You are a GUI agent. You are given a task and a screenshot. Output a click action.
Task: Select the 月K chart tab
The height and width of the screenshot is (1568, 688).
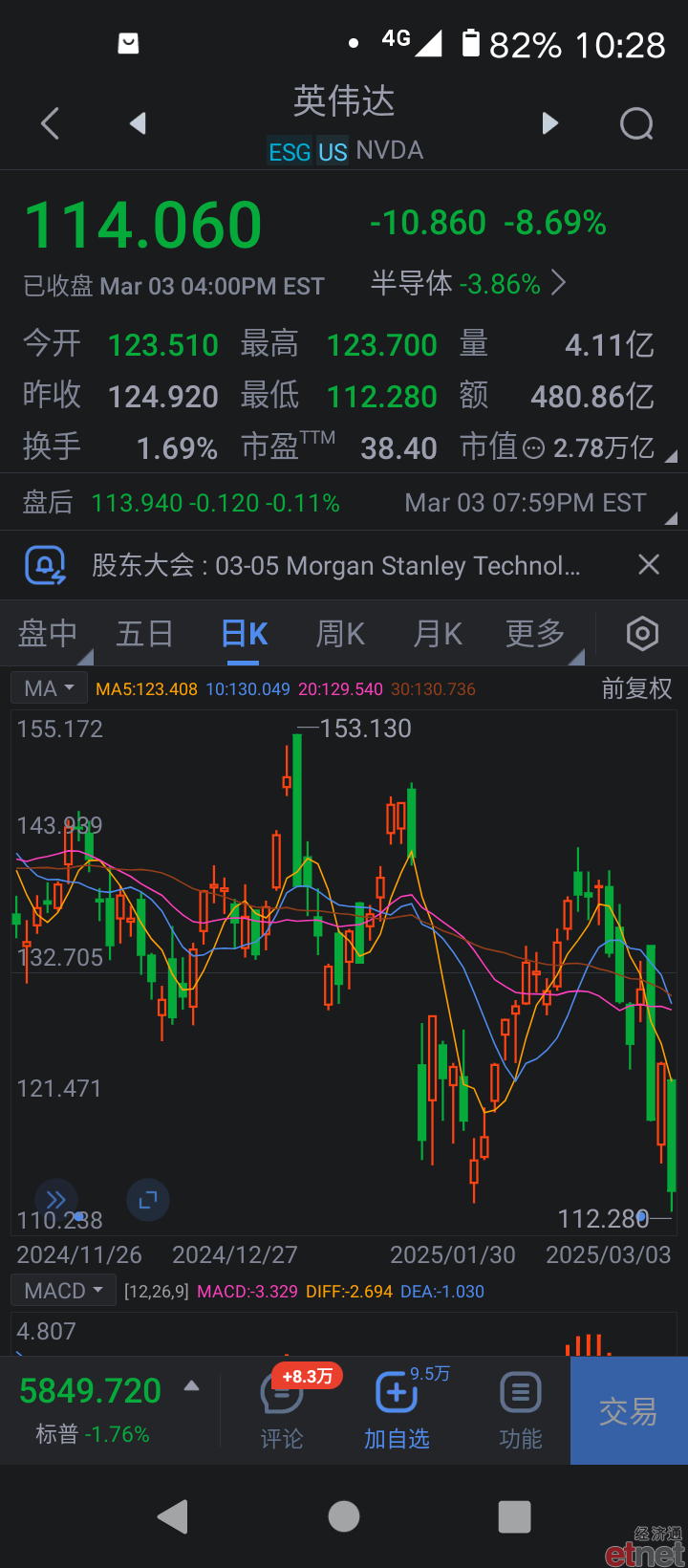pyautogui.click(x=438, y=634)
